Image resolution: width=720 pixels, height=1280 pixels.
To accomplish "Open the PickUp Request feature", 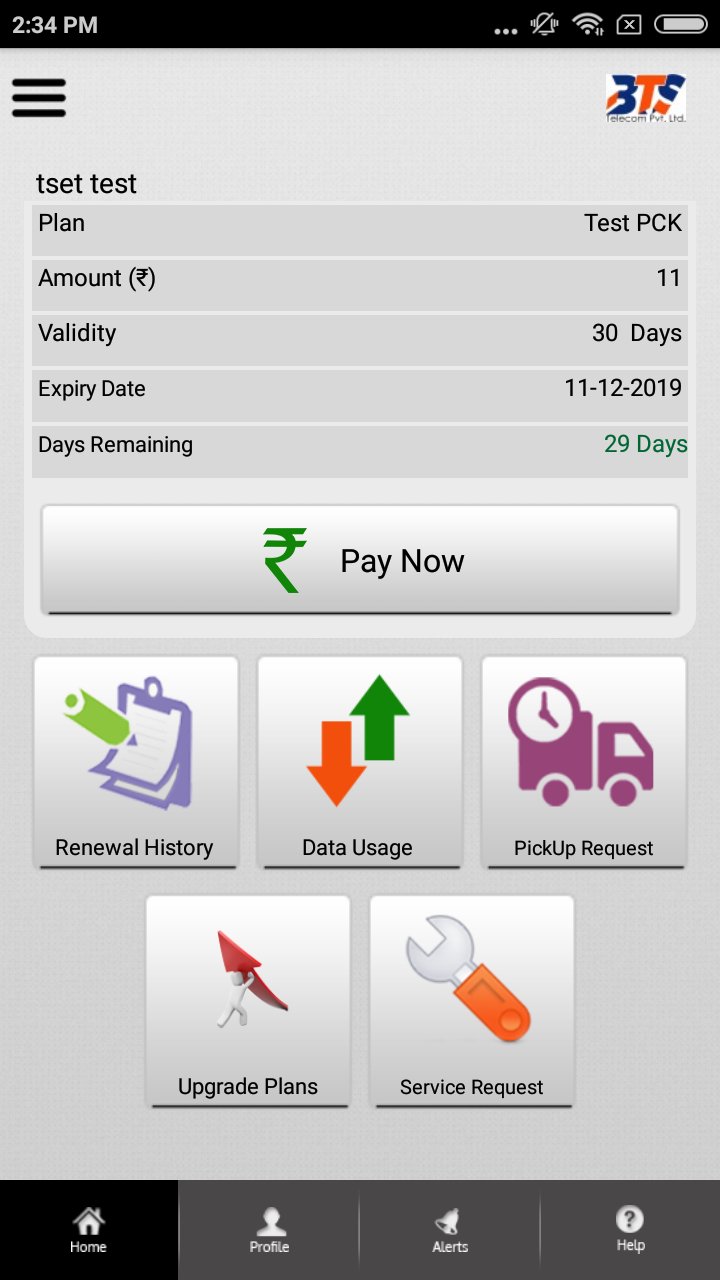I will (584, 762).
